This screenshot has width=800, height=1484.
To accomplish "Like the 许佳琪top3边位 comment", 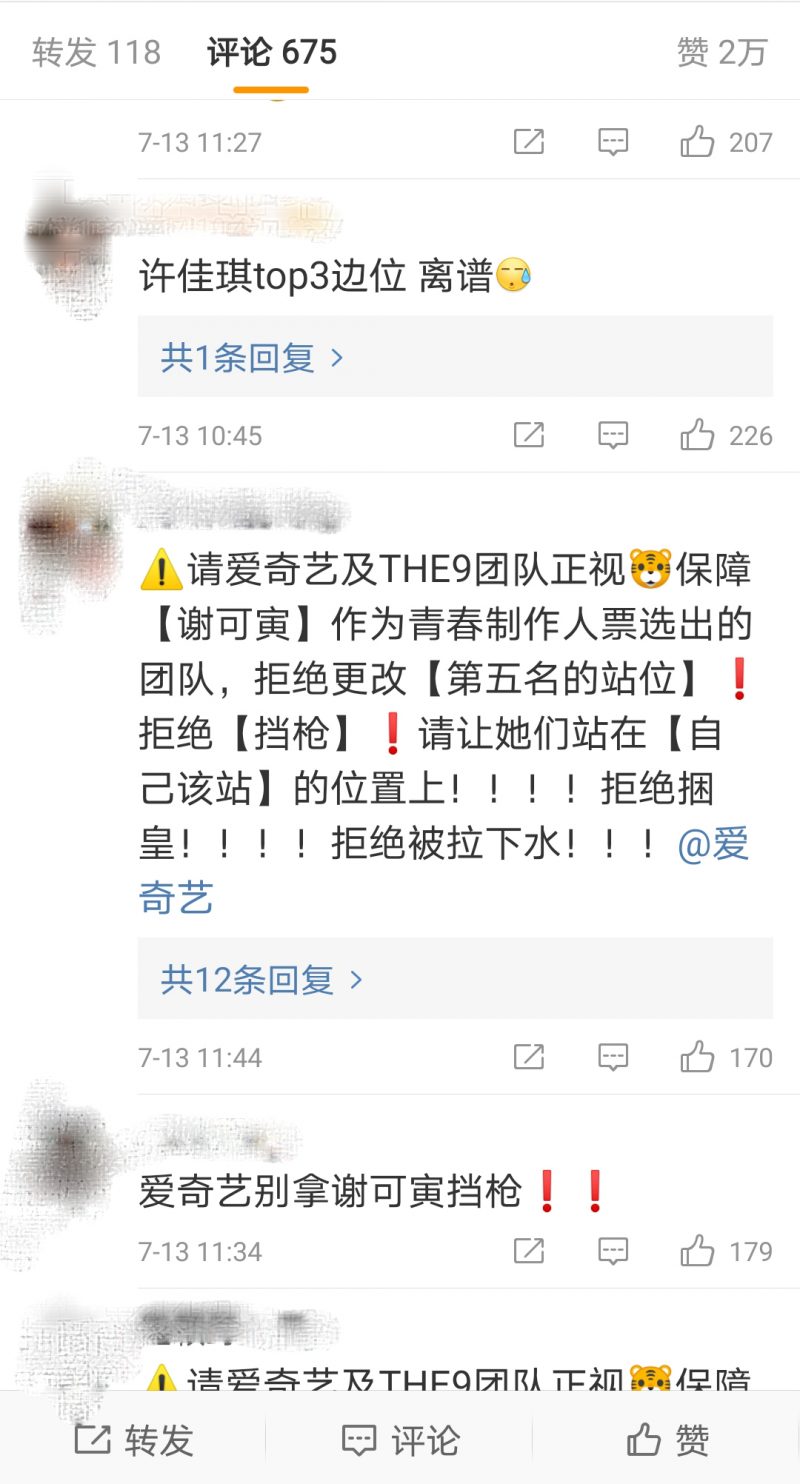I will click(x=698, y=435).
